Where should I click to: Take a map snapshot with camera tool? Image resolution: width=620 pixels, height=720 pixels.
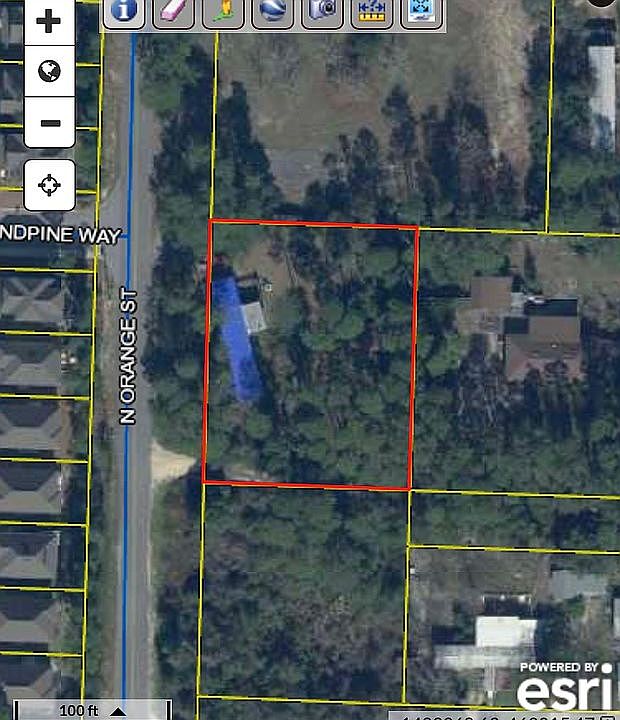322,10
